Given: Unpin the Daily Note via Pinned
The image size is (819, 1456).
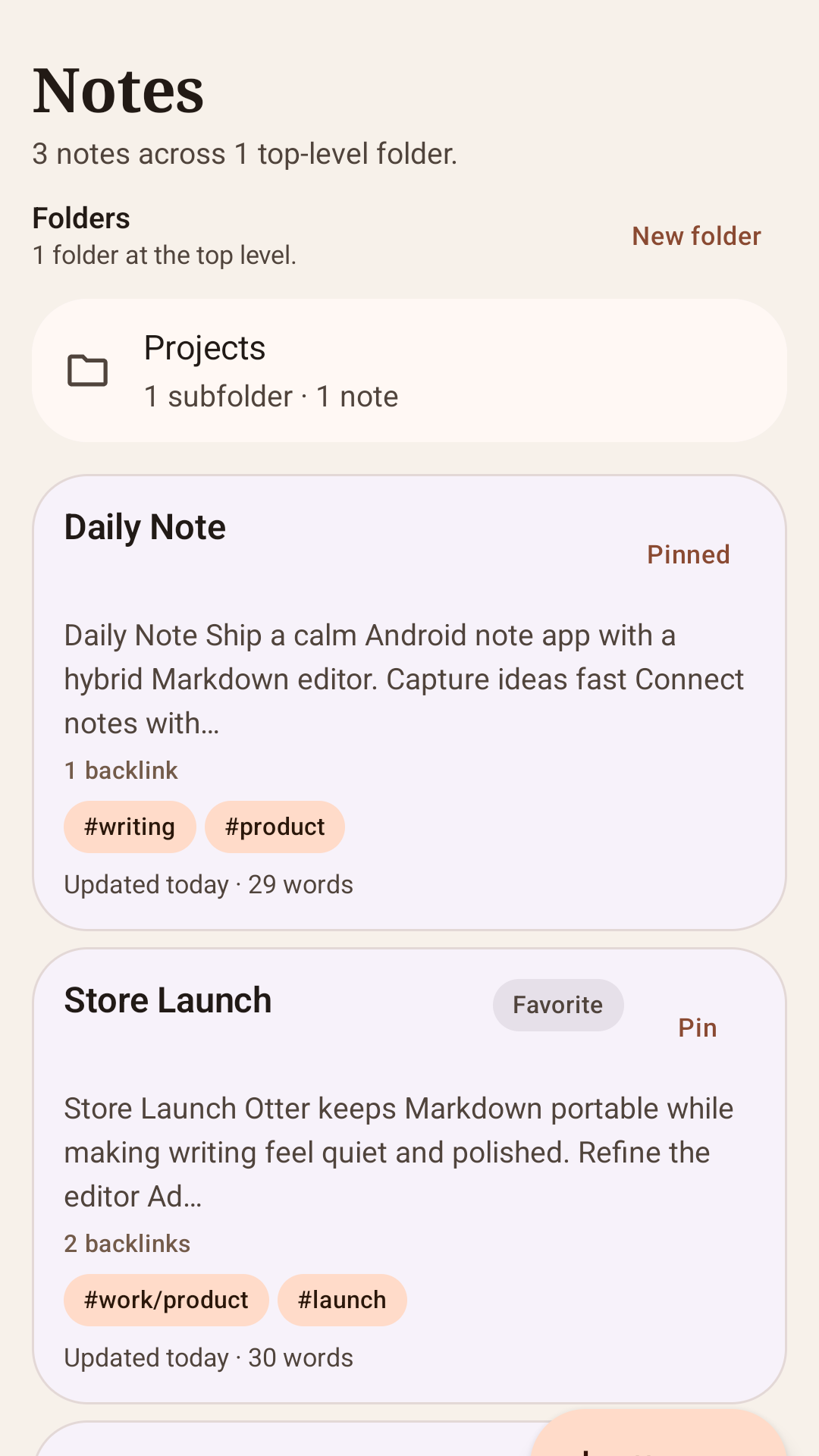Looking at the screenshot, I should pos(689,554).
